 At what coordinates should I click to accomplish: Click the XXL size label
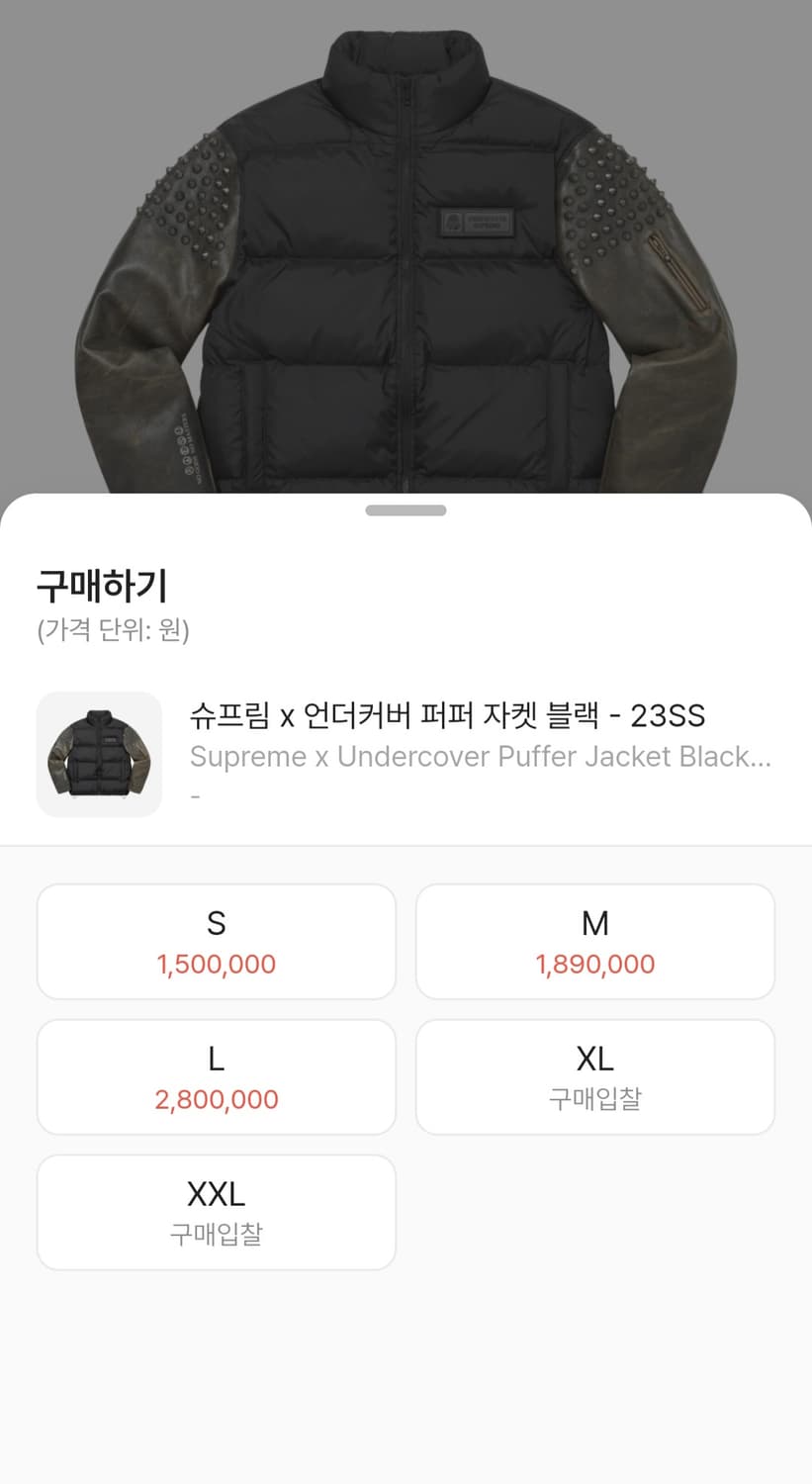pos(216,1194)
